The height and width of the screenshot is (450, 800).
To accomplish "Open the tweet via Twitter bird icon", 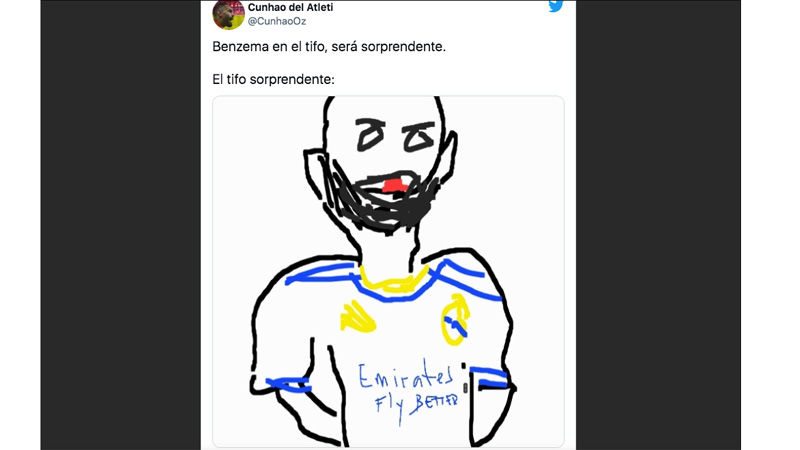I will (555, 6).
